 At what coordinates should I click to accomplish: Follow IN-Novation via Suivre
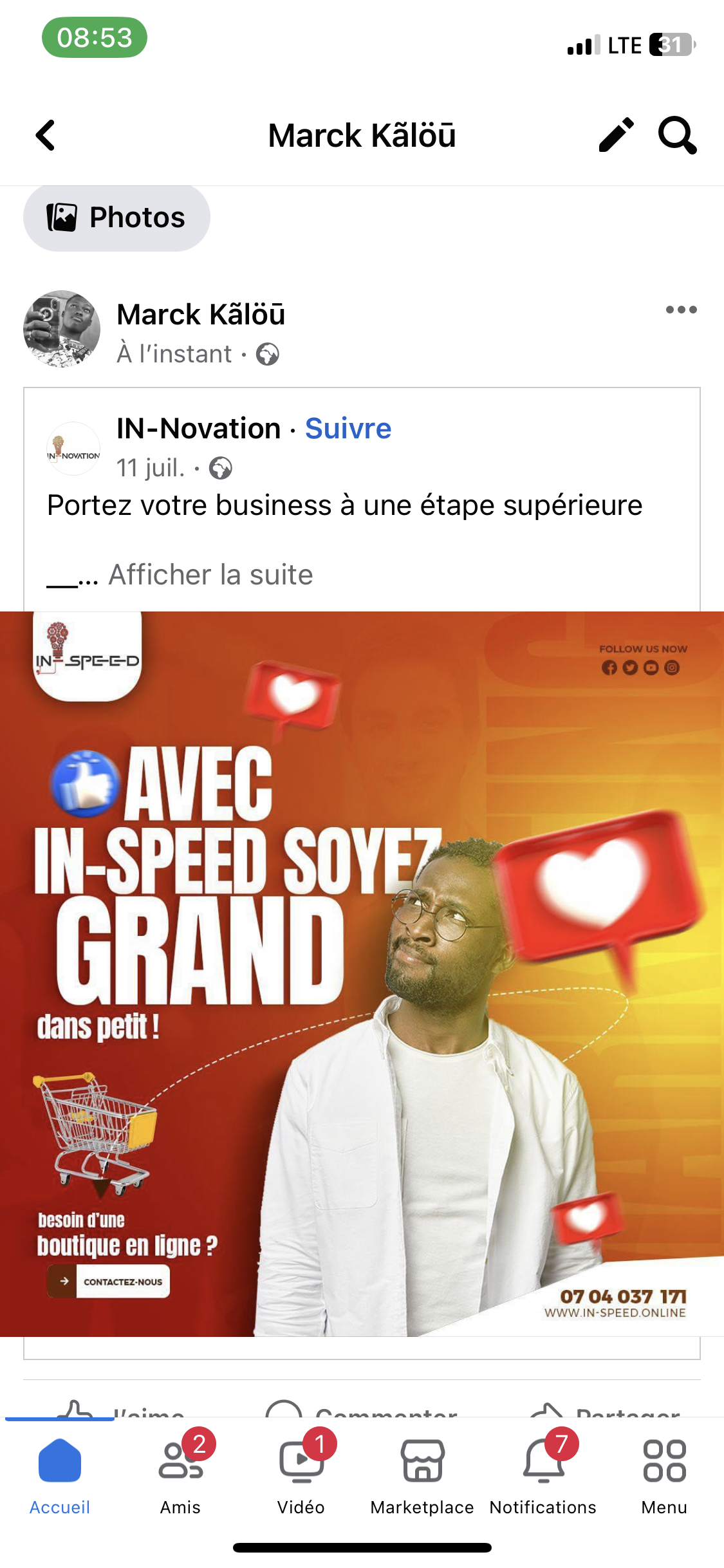click(x=348, y=429)
